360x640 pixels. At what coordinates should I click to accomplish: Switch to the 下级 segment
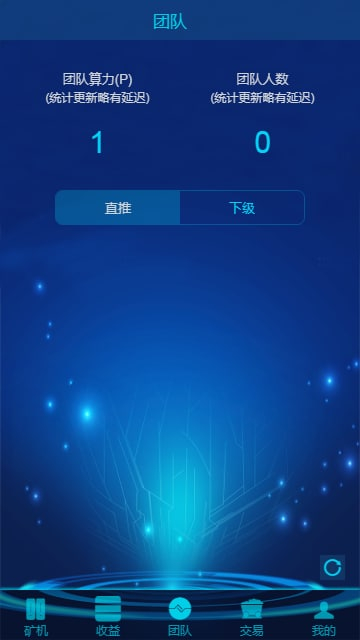tap(242, 208)
